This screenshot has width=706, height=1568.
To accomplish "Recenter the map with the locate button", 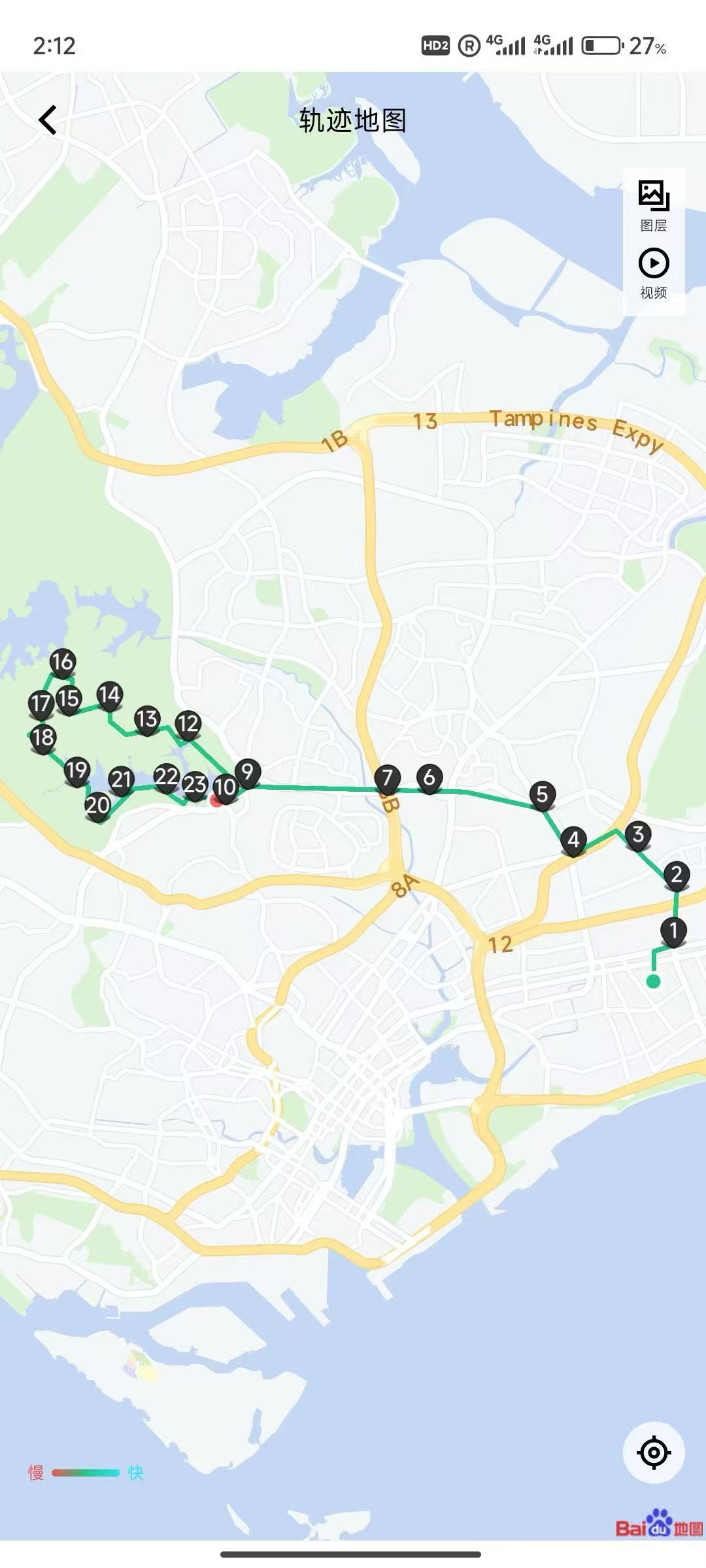I will 654,1453.
